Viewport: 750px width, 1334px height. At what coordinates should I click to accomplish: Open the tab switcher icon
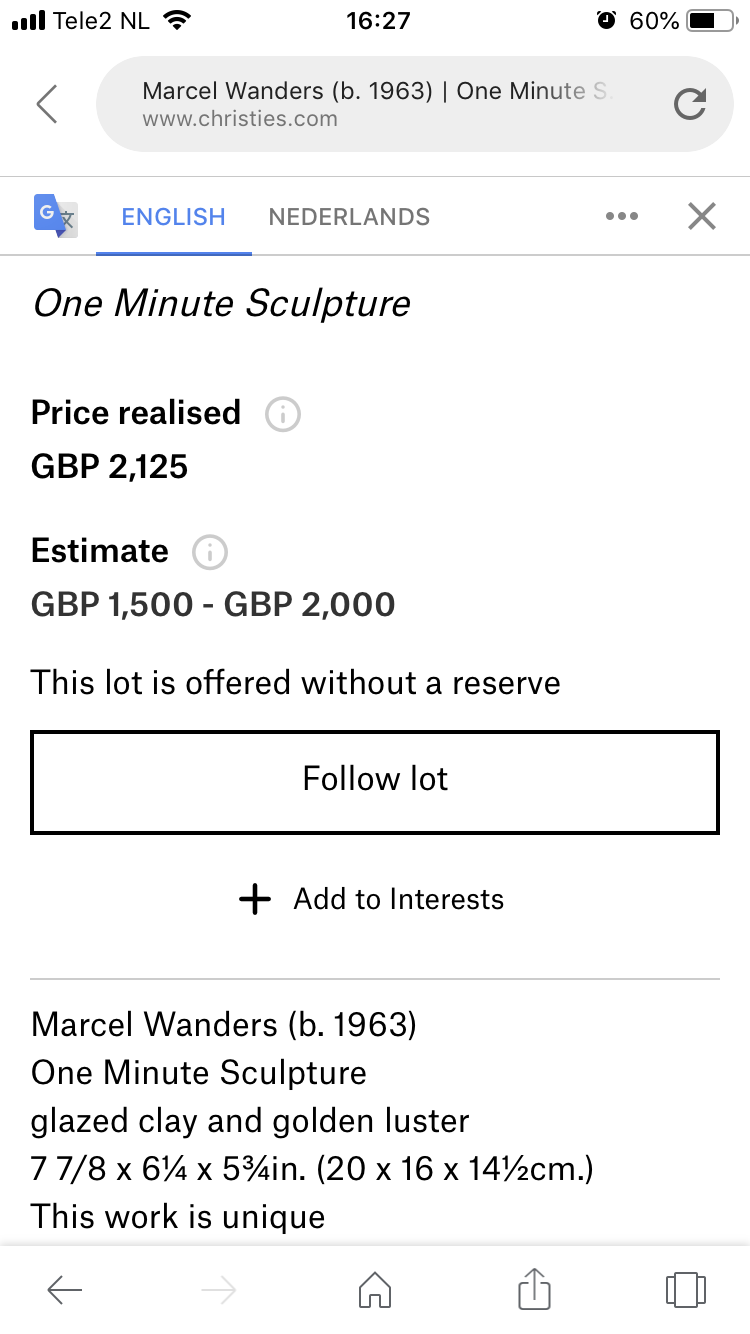coord(685,1290)
